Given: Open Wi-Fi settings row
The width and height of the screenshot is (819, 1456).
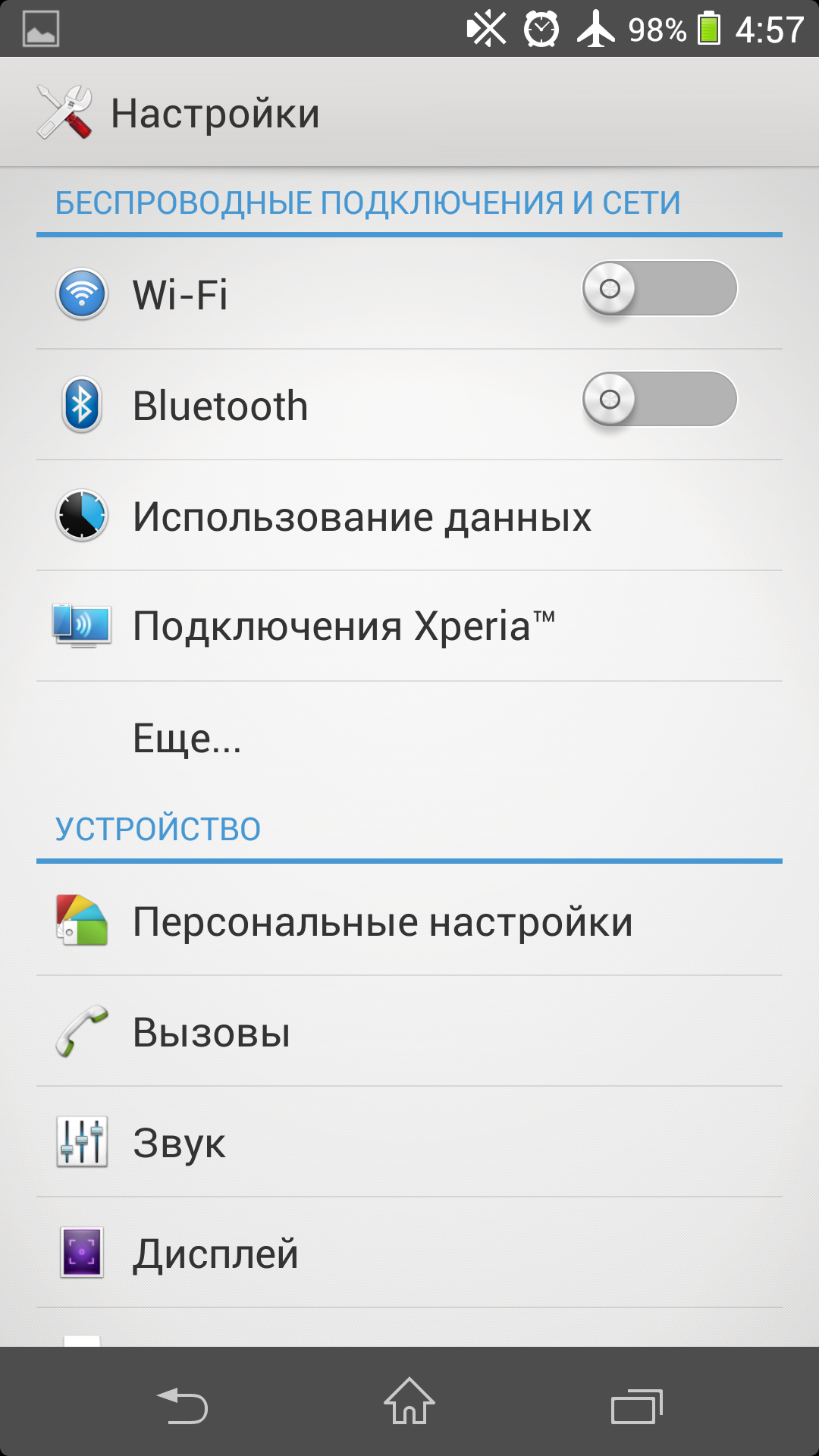Looking at the screenshot, I should [x=409, y=294].
